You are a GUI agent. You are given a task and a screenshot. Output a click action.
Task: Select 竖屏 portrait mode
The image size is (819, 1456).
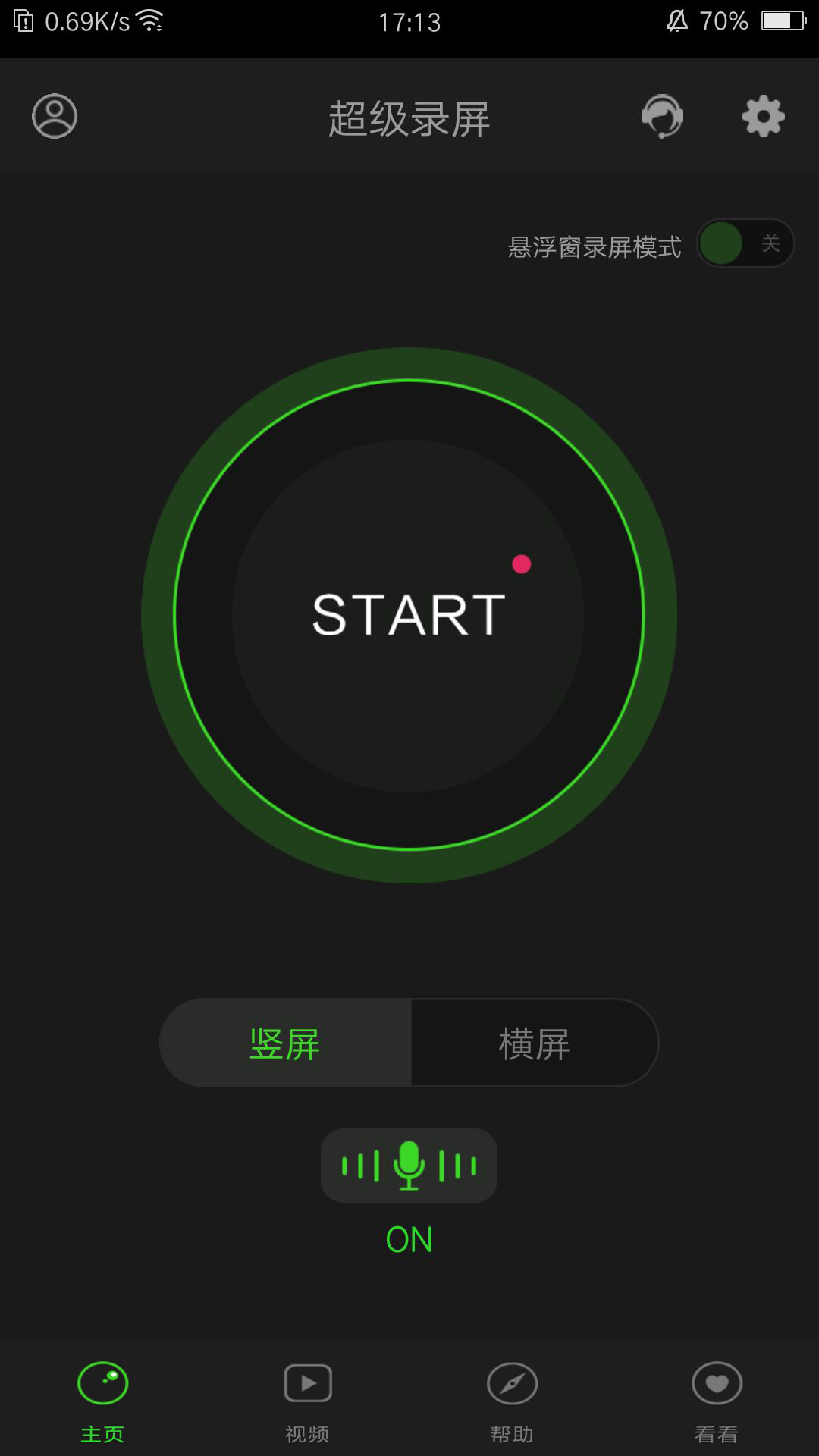coord(285,1043)
